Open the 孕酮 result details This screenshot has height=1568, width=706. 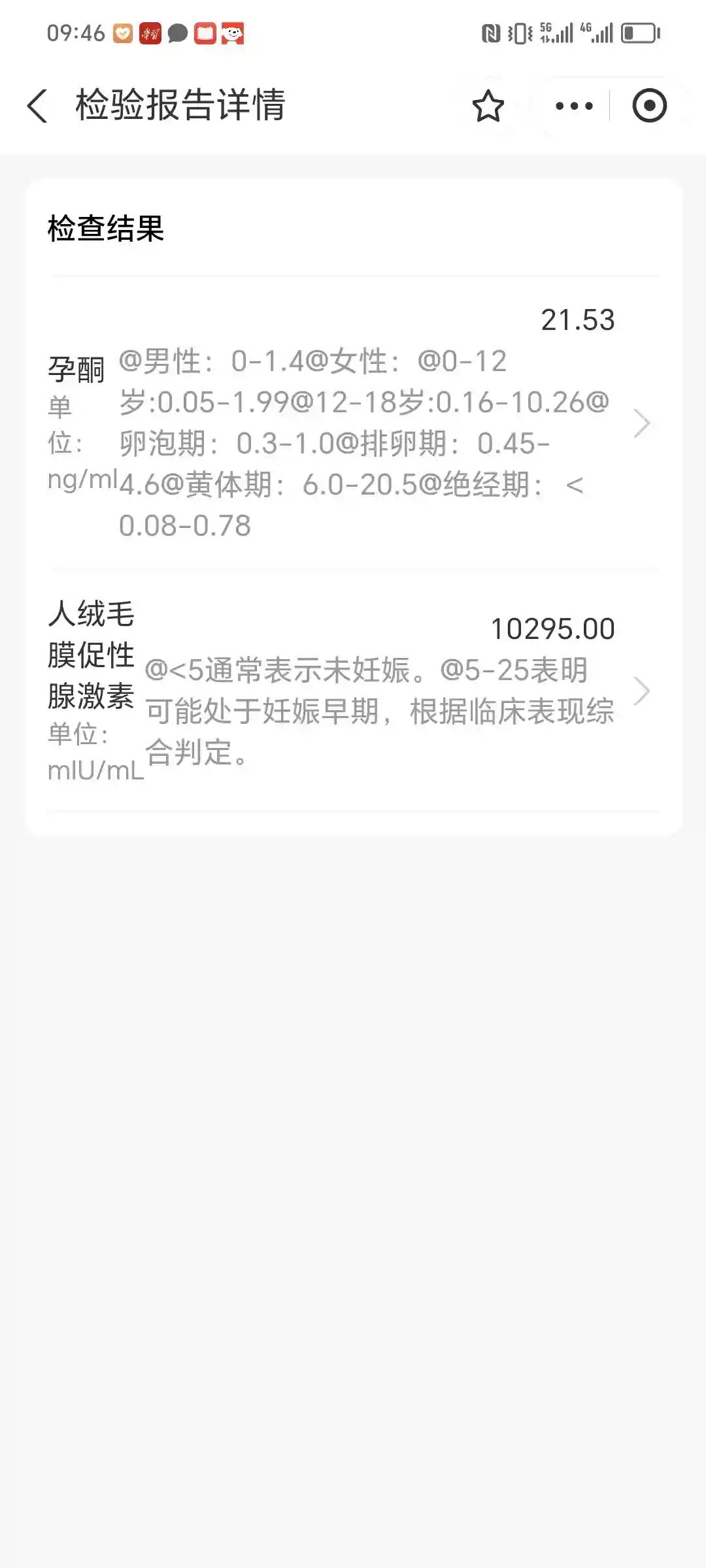coord(353,423)
